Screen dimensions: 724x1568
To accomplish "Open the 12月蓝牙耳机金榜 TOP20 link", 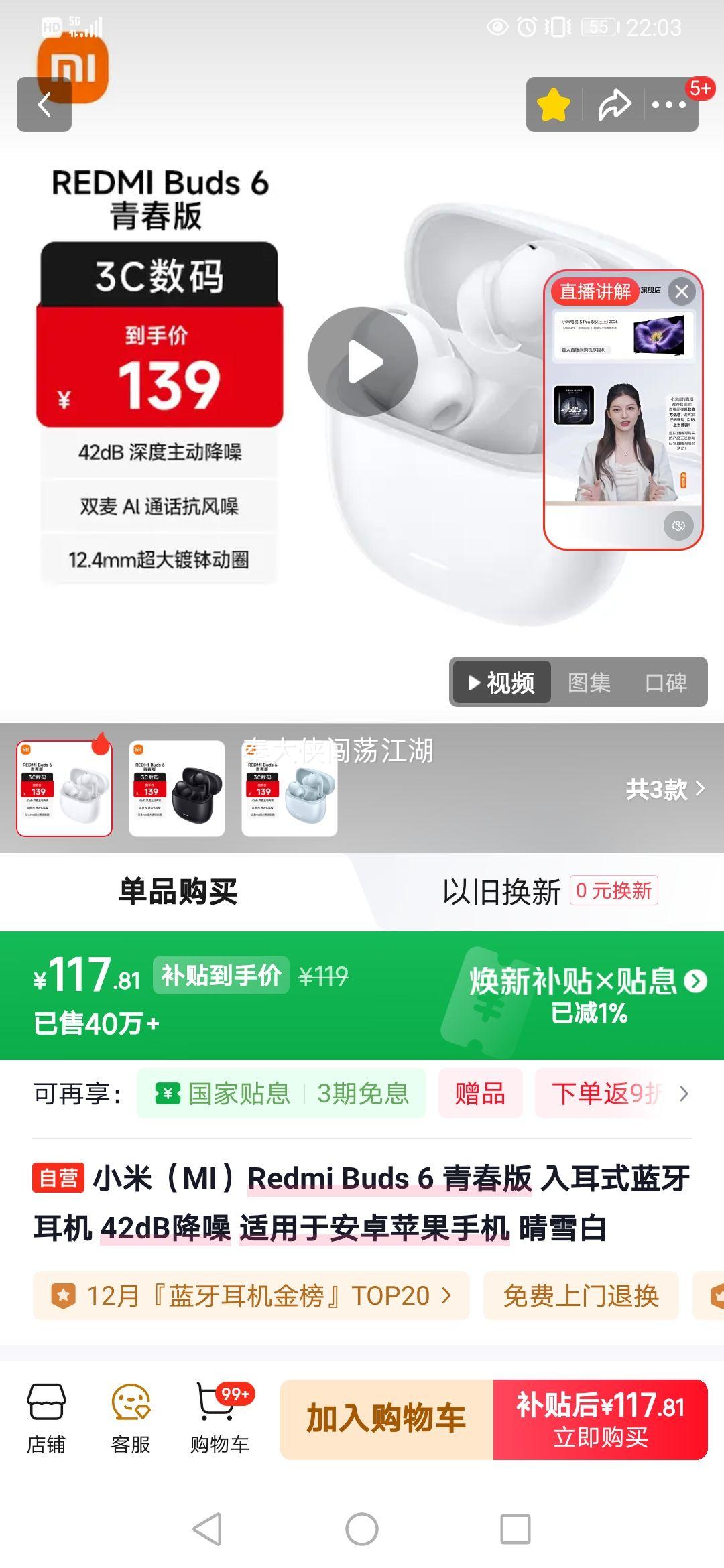I will point(248,1295).
